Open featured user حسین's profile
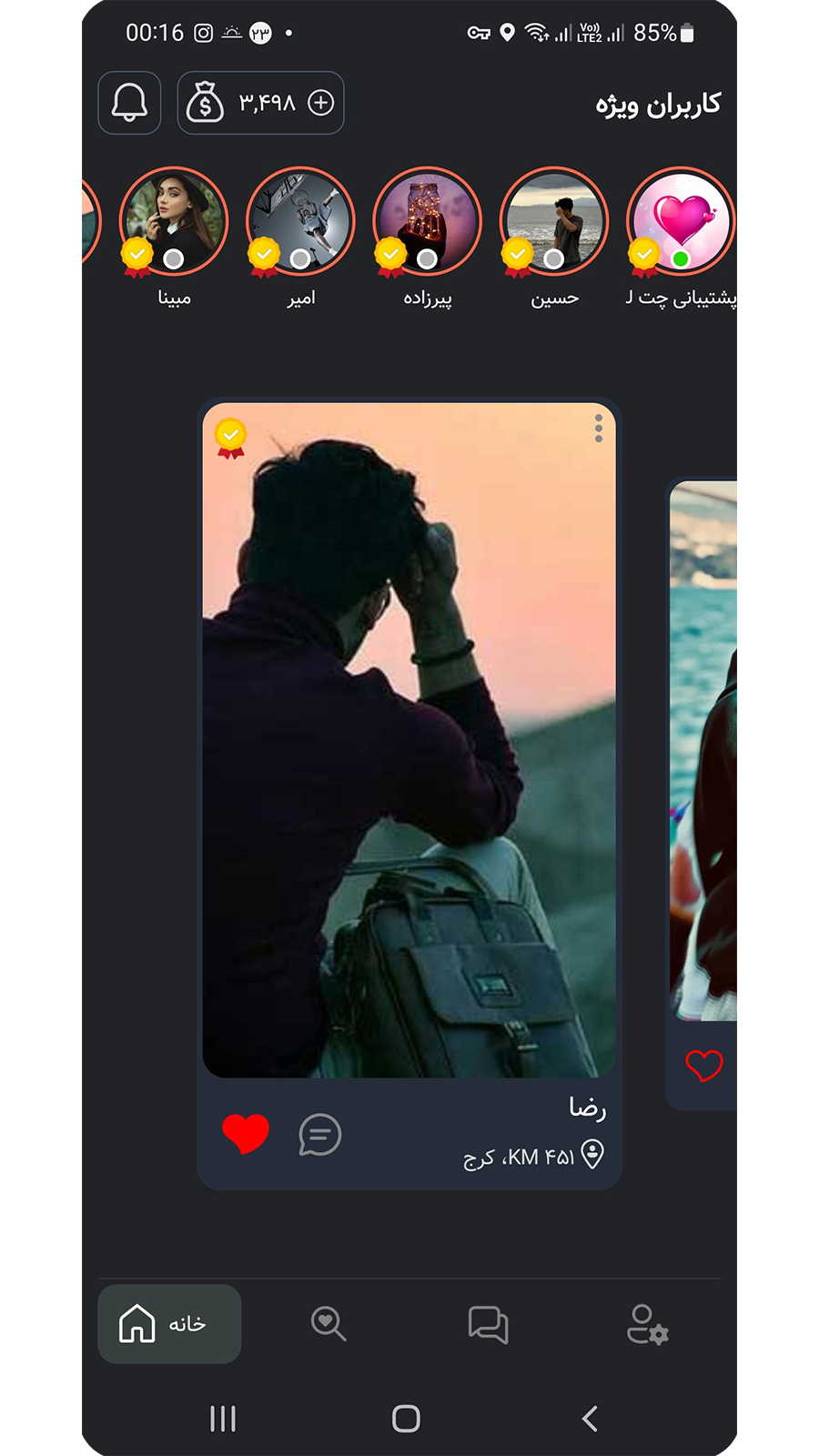Screen dimensions: 819x1456 [x=553, y=221]
